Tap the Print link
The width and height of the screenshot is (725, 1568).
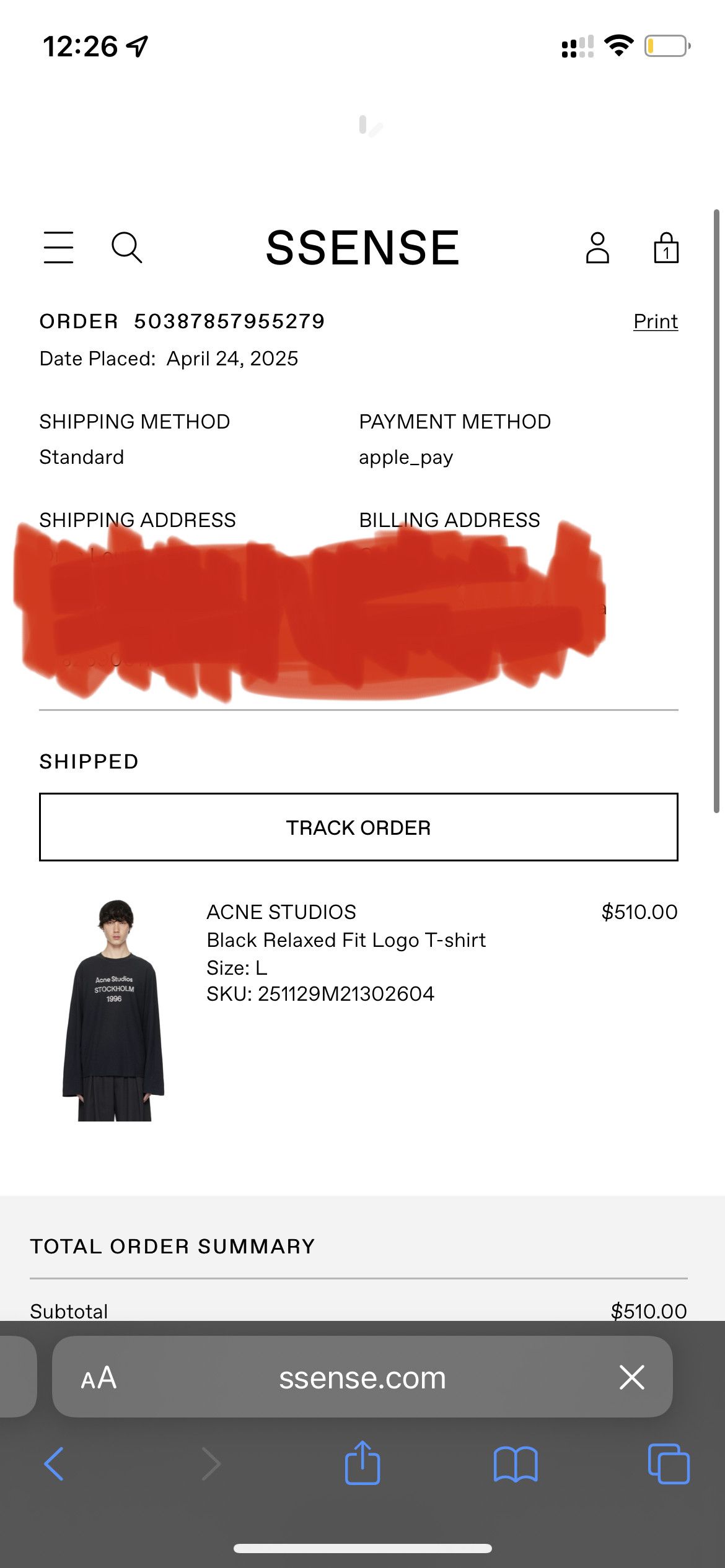(x=655, y=321)
